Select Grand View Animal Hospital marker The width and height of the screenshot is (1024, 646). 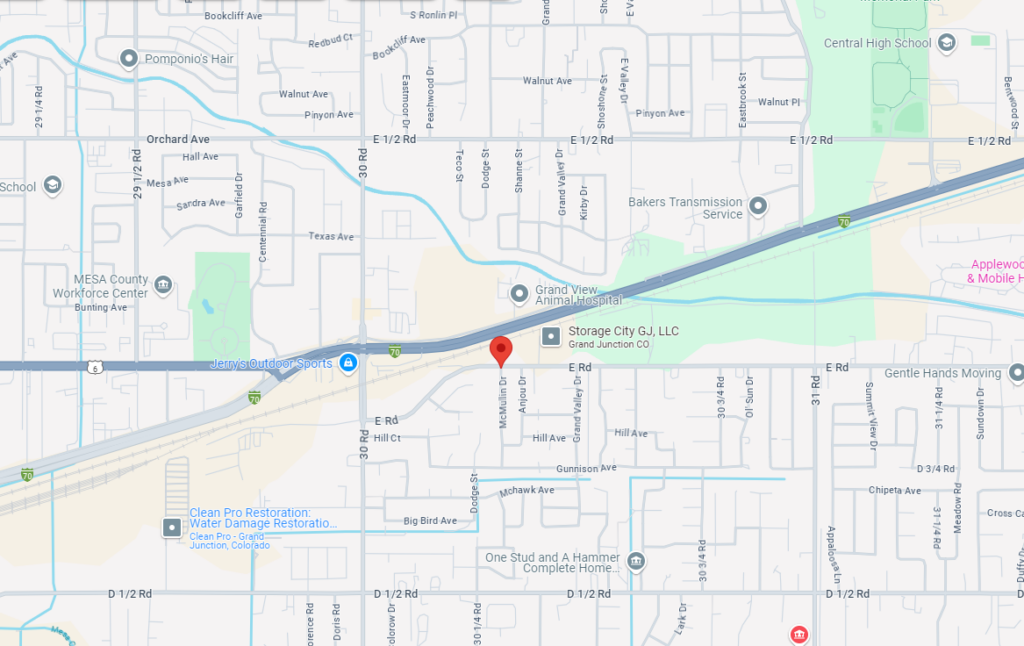point(519,294)
